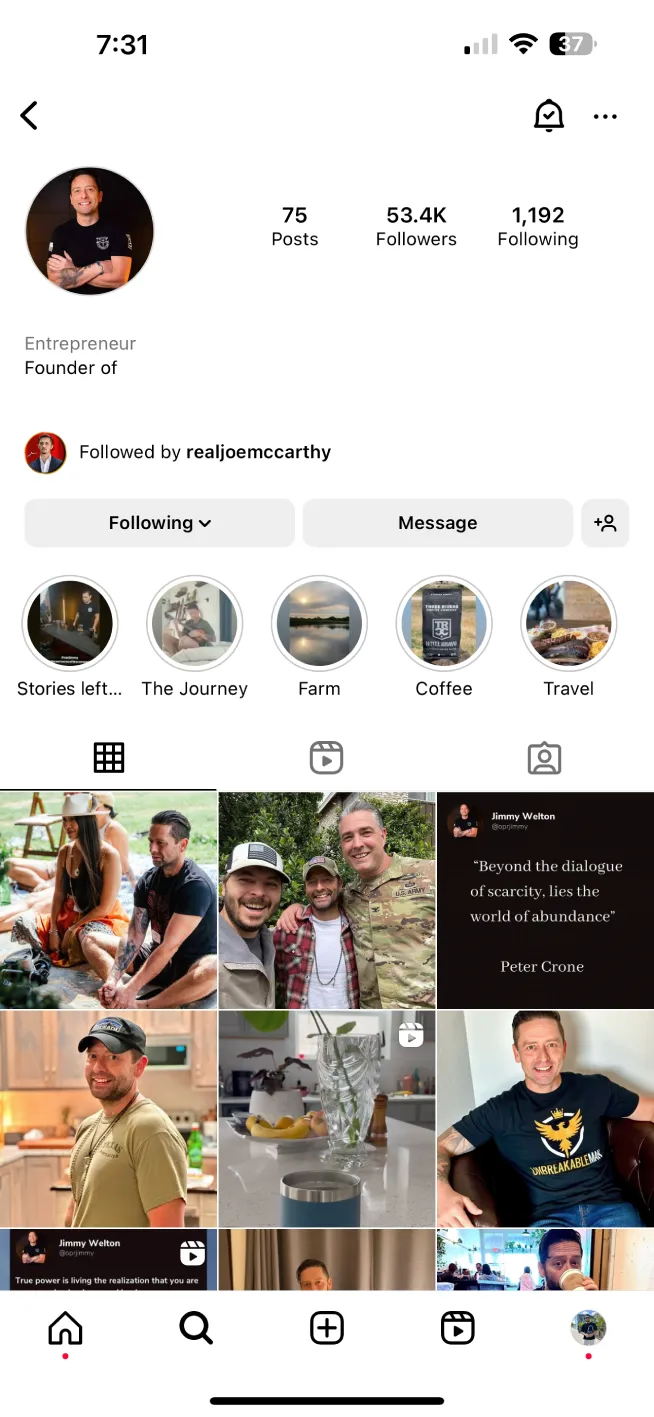Screen dimensions: 654x1417
Task: Open the Travel highlight
Action: pyautogui.click(x=568, y=623)
